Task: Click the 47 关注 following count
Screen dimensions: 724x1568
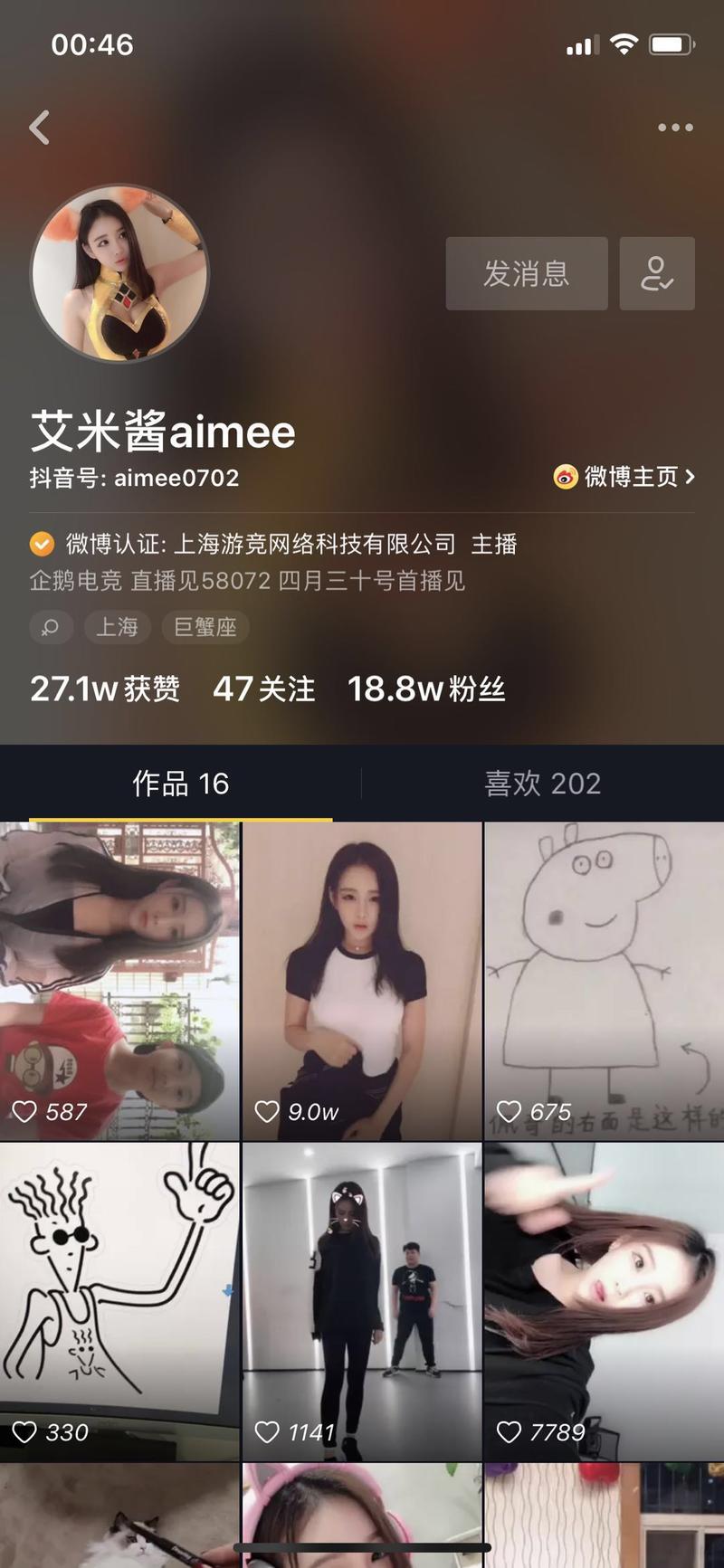Action: pyautogui.click(x=263, y=689)
